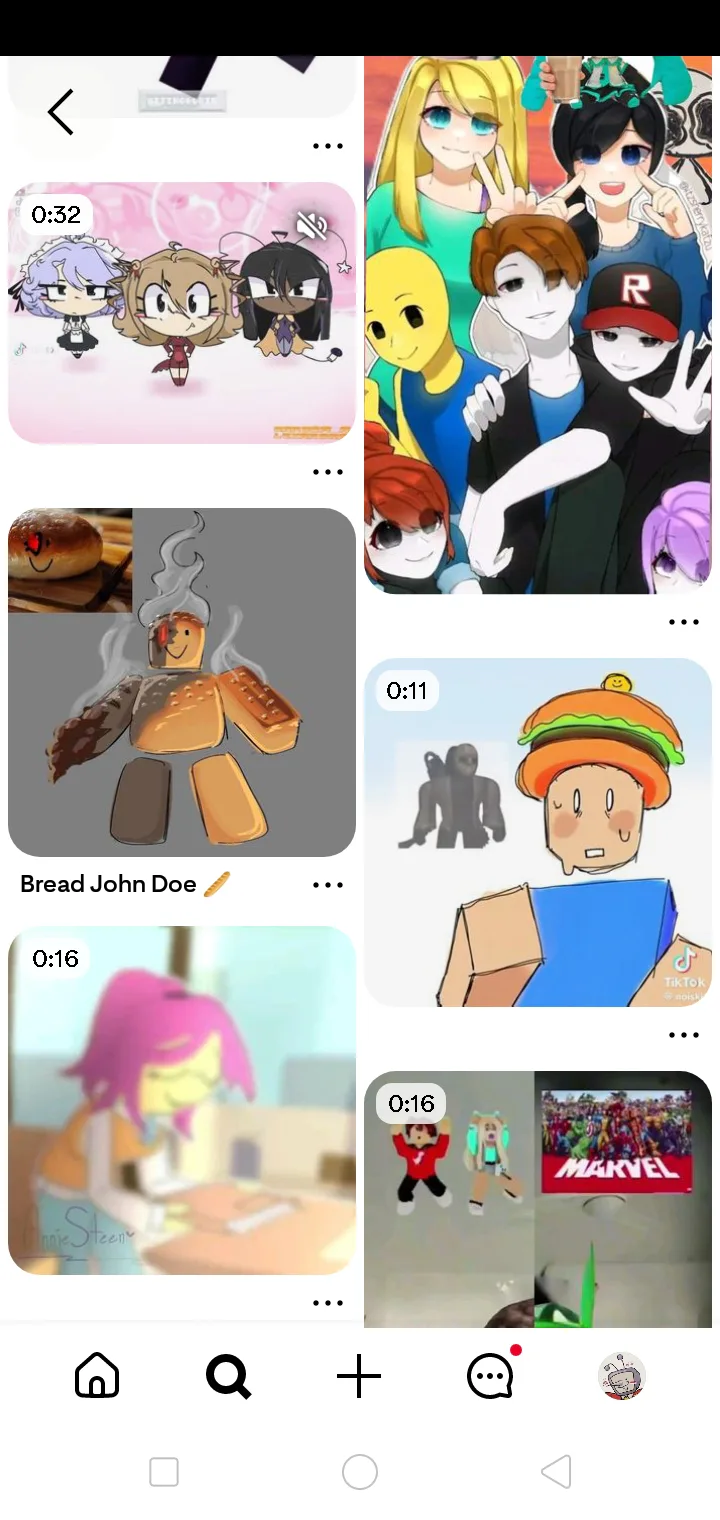The height and width of the screenshot is (1520, 720).
Task: Switch to the Search tab
Action: (x=229, y=1377)
